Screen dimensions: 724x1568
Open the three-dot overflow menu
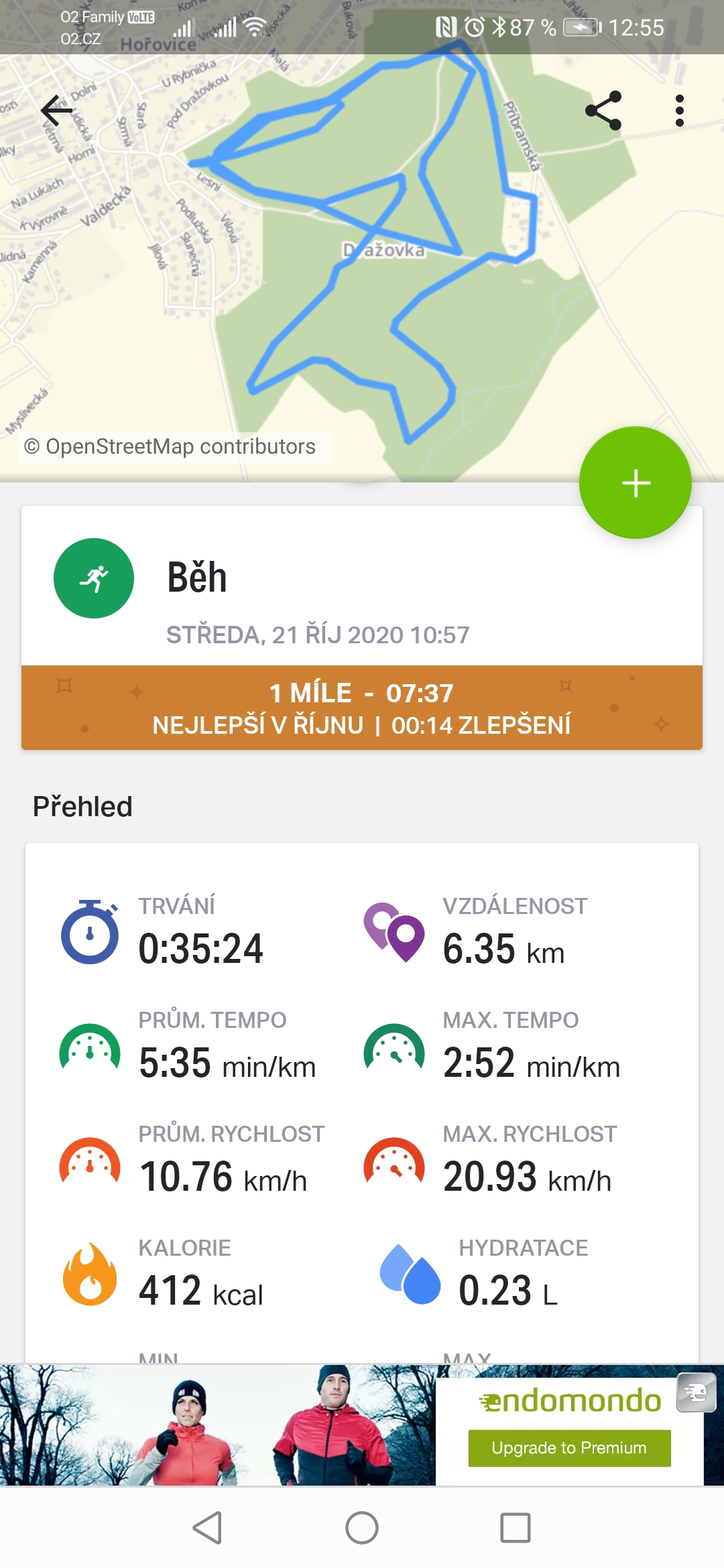(x=680, y=111)
